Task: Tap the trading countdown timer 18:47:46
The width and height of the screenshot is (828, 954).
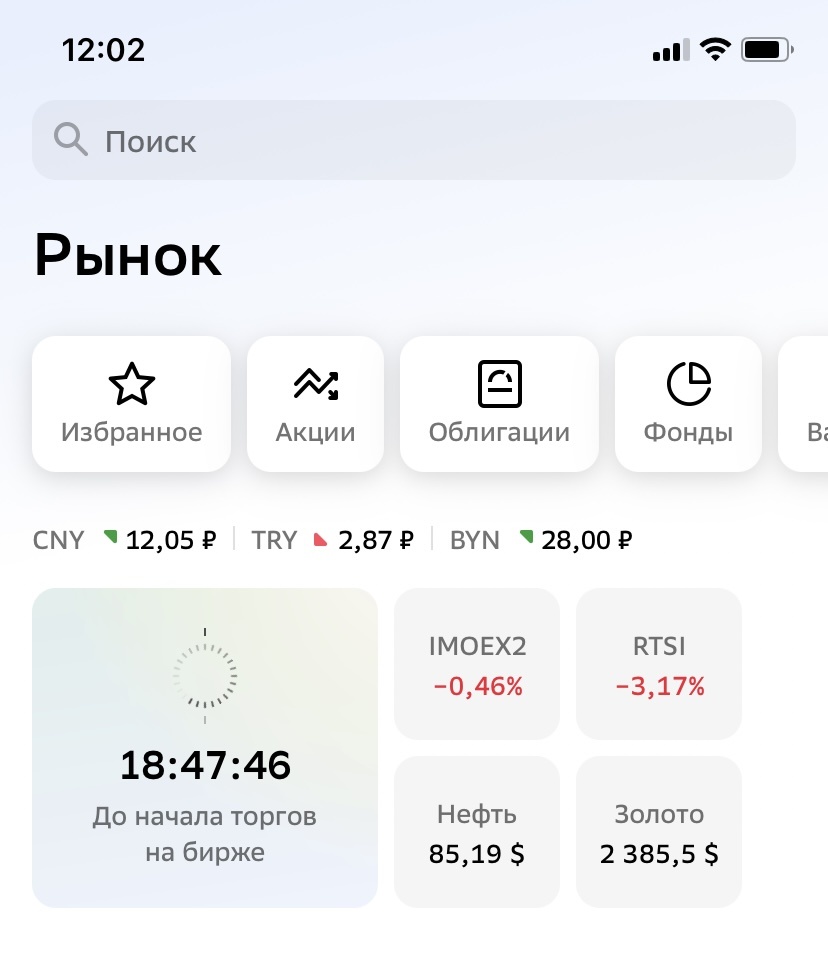Action: click(x=204, y=766)
